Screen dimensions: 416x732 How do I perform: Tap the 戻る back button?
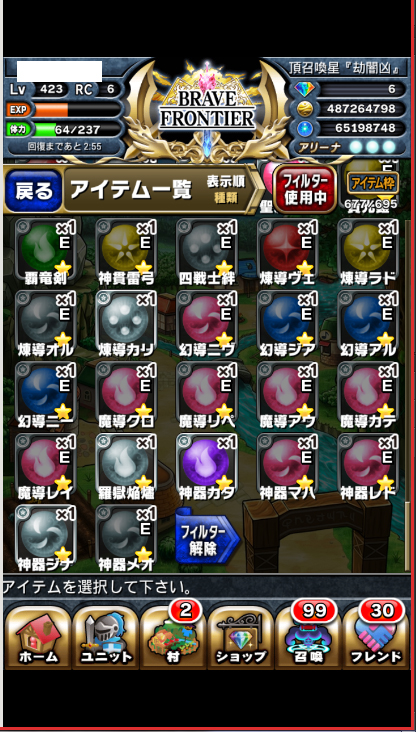coord(33,190)
